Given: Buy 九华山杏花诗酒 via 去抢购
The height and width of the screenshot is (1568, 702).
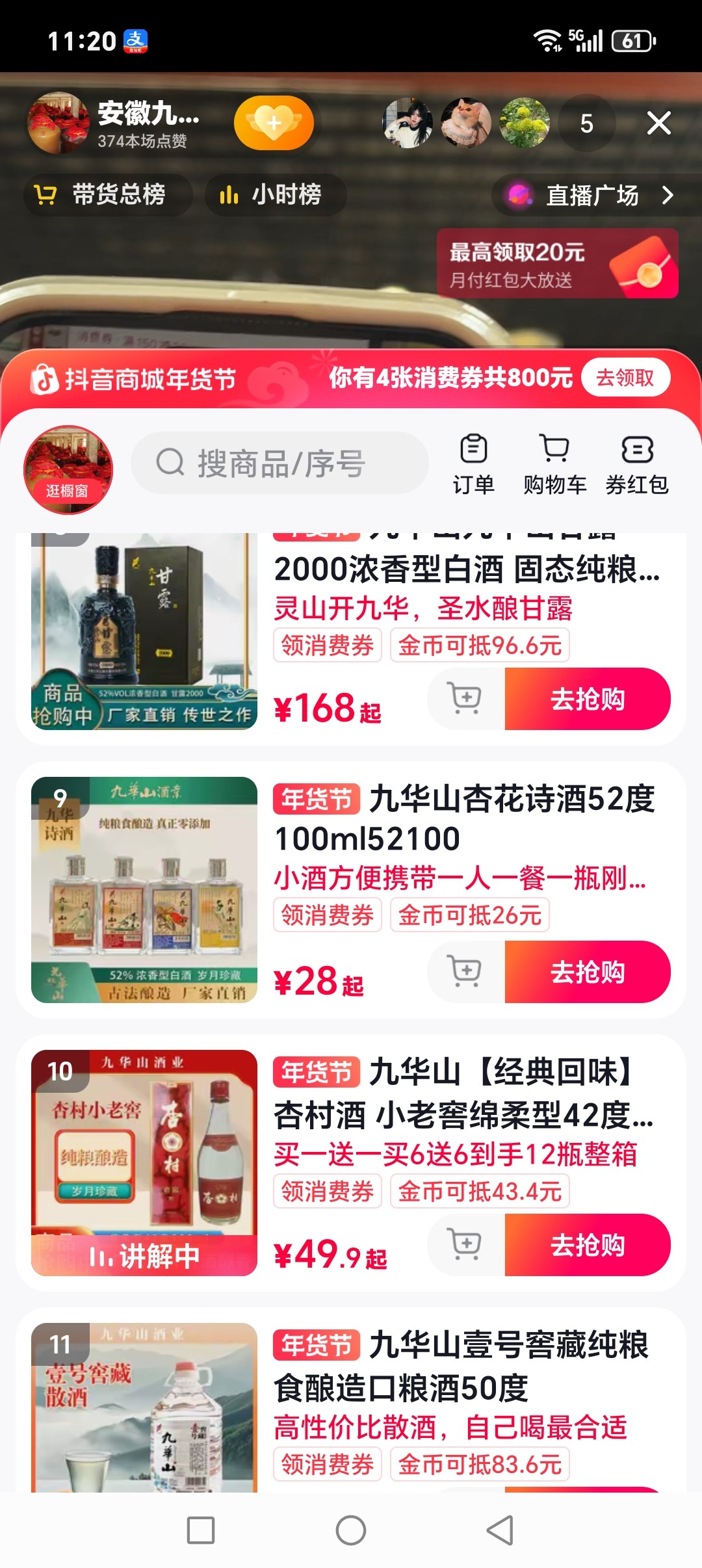Looking at the screenshot, I should click(587, 972).
